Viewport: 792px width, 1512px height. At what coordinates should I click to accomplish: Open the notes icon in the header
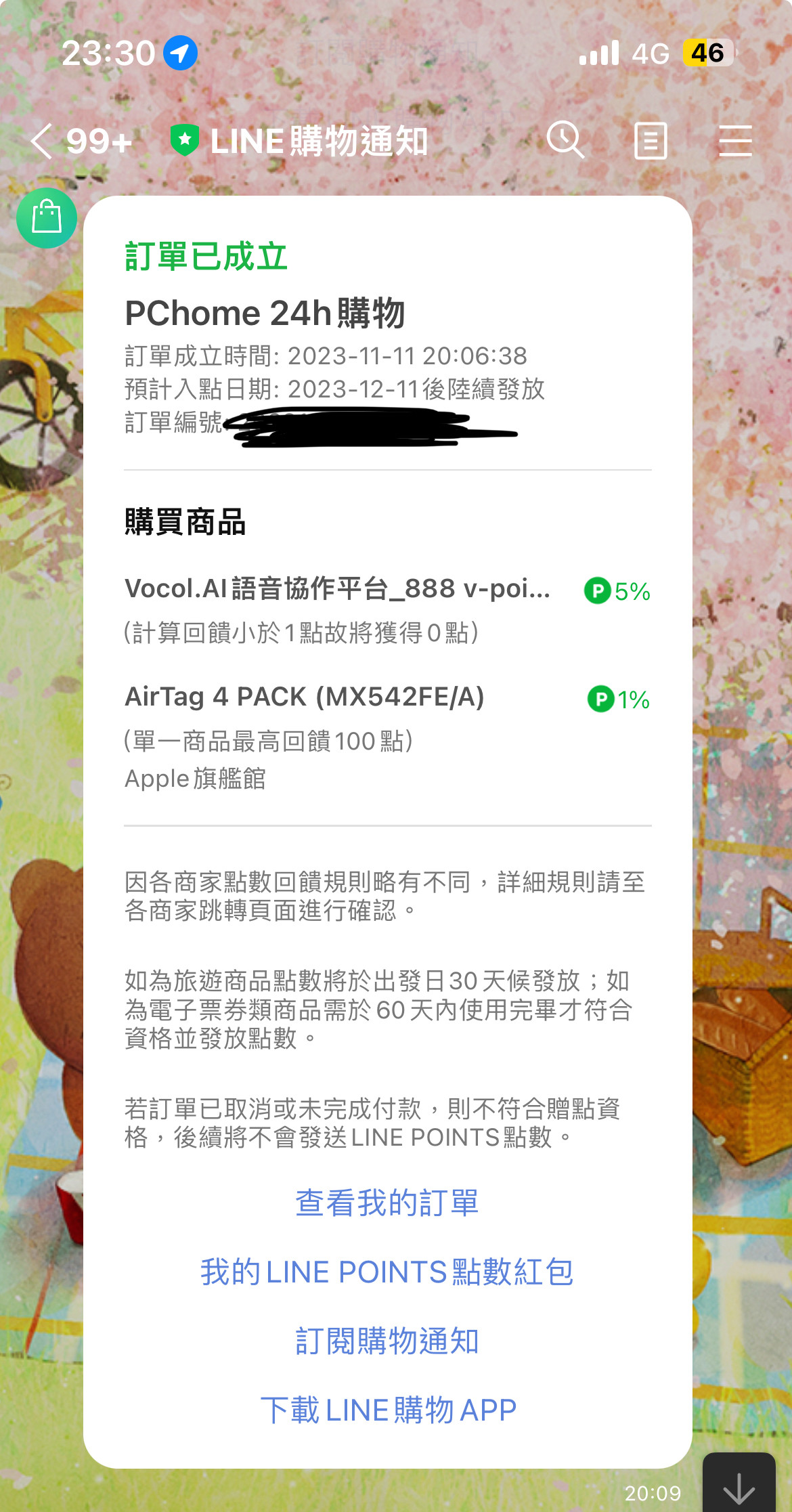coord(651,141)
